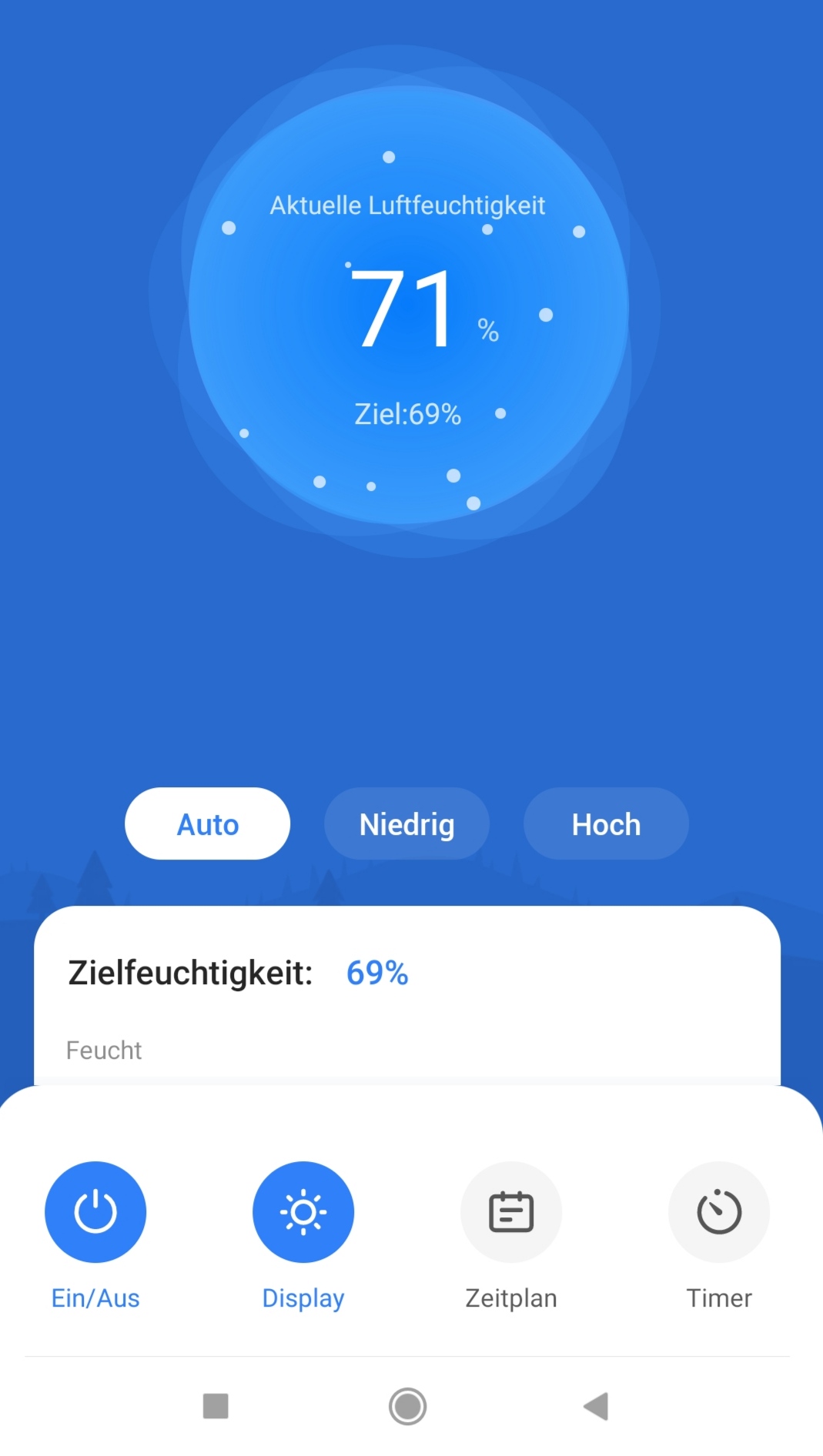Toggle the Display light
The width and height of the screenshot is (823, 1456).
tap(303, 1211)
